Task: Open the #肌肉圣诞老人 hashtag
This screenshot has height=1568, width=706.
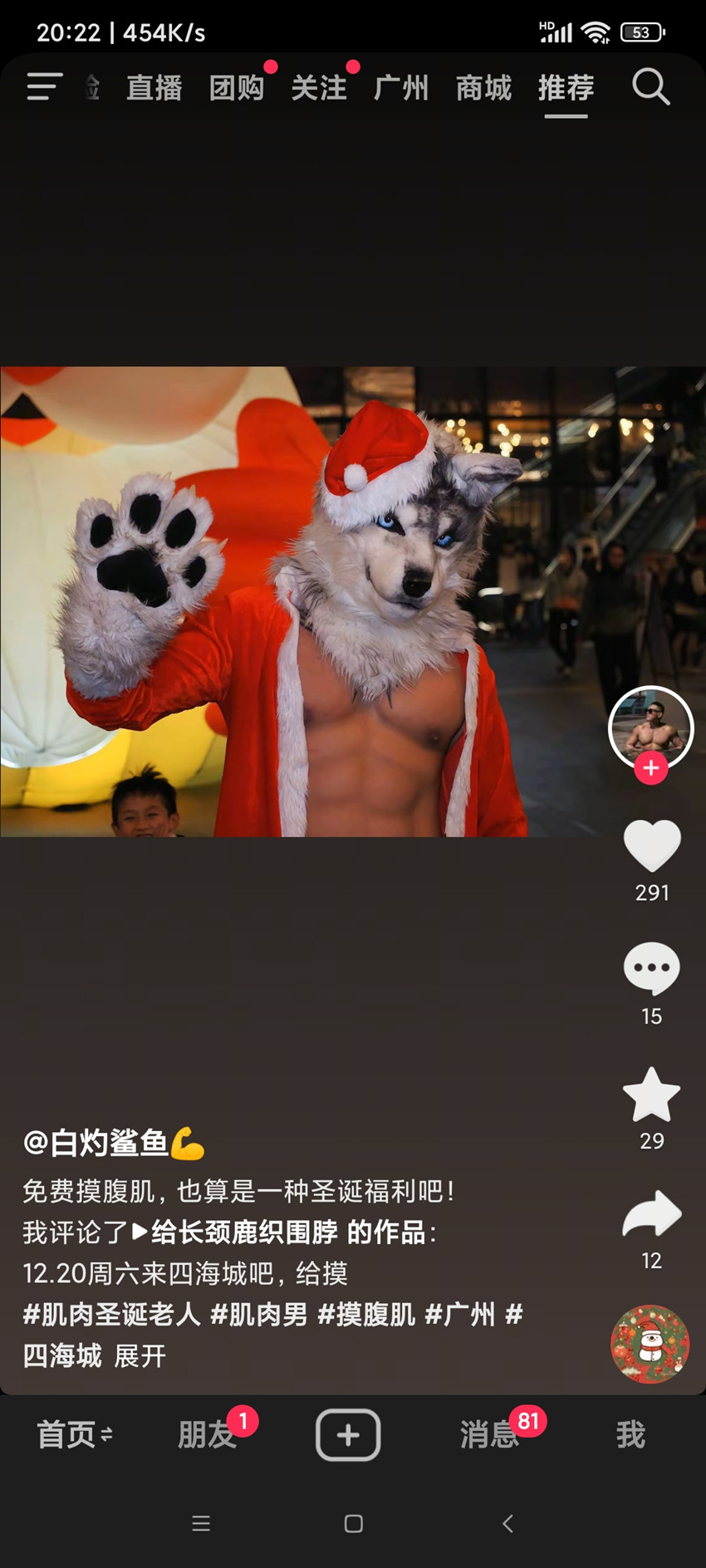Action: coord(111,1315)
